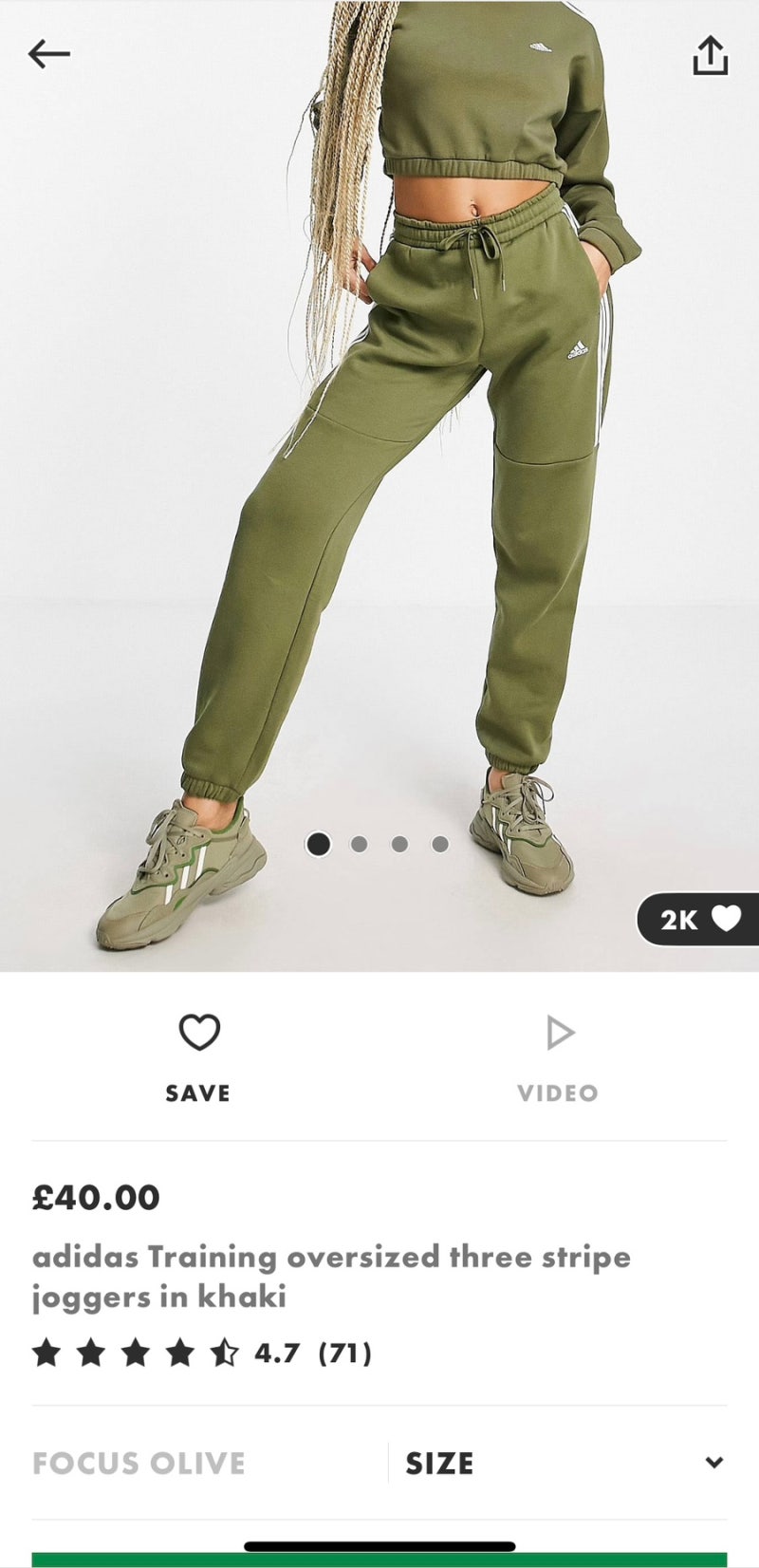This screenshot has height=1568, width=759.
Task: Go back using the arrow icon
Action: click(x=48, y=54)
